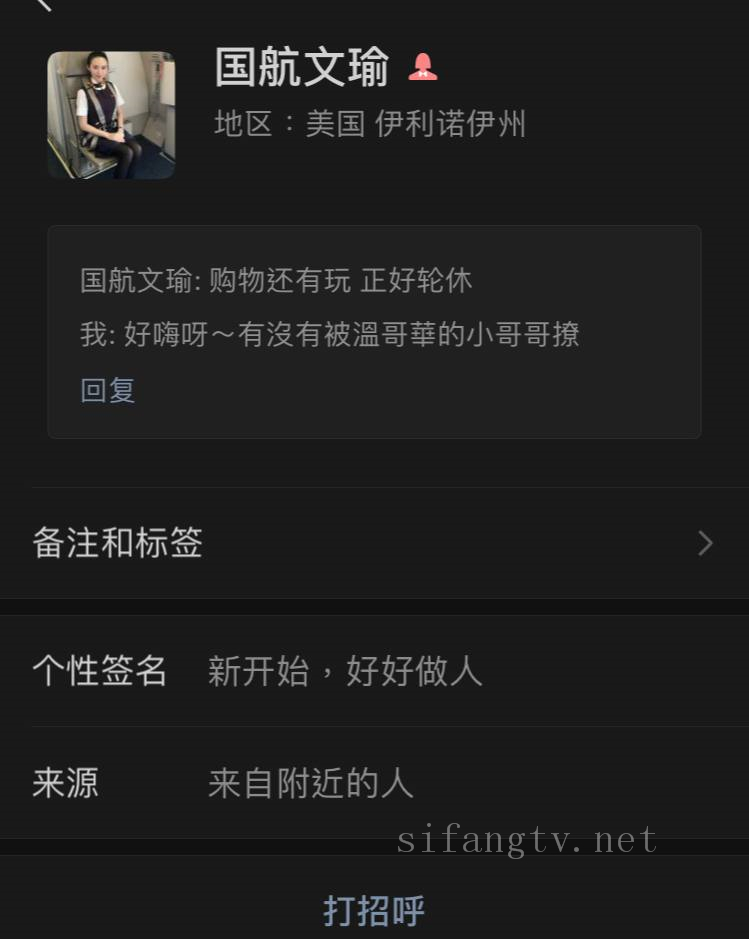Go back using the top arrow
The height and width of the screenshot is (939, 749).
42,4
